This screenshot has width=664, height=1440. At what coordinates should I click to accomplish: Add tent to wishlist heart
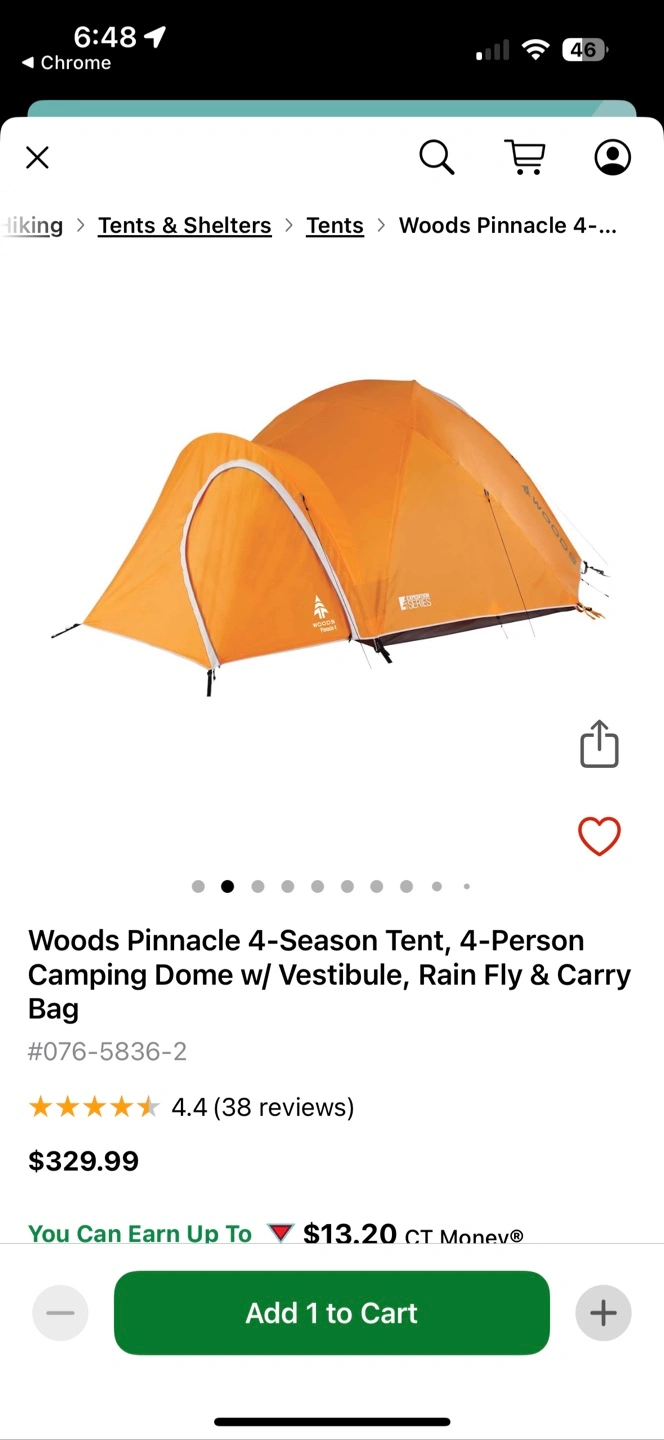point(599,836)
